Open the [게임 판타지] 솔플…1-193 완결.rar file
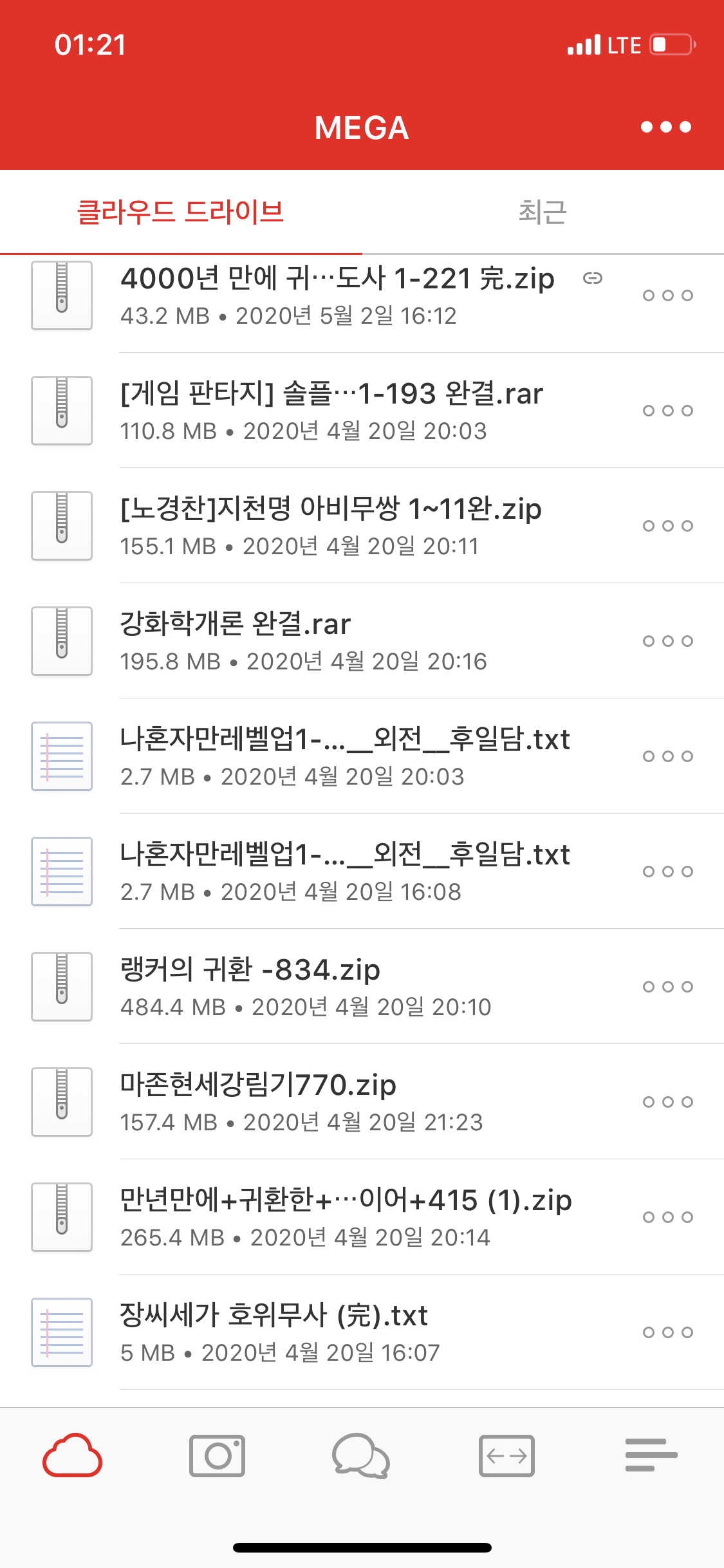Screen dimensions: 724x1568 point(332,410)
